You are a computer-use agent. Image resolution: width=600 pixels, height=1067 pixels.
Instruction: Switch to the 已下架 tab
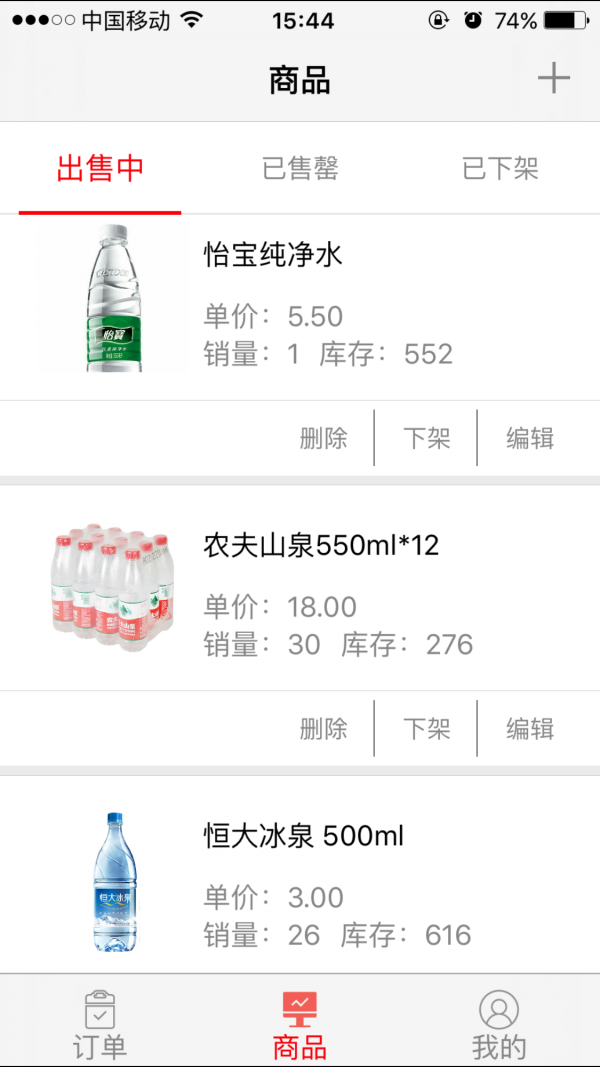(500, 169)
